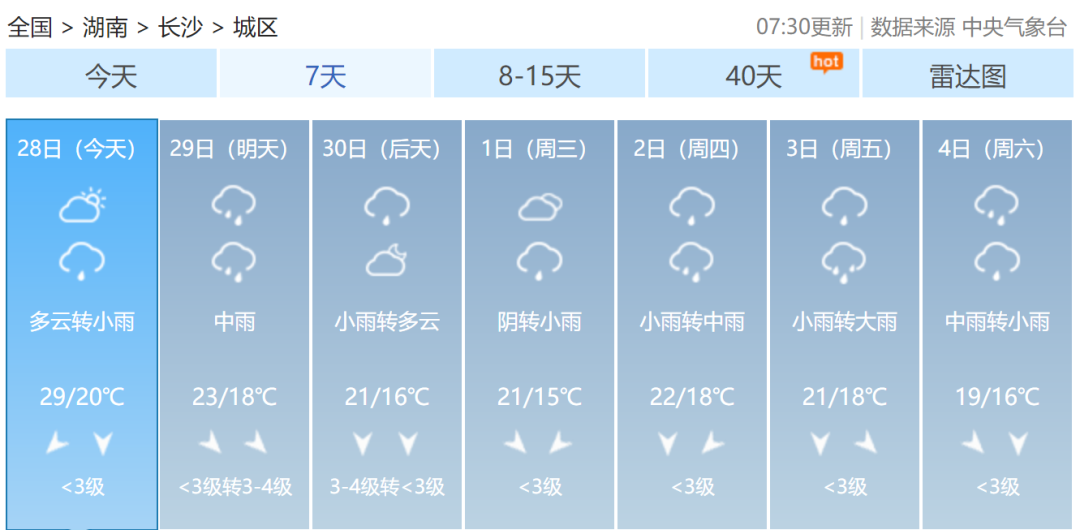Open the 28日（今天）forecast card
Image resolution: width=1080 pixels, height=530 pixels.
click(x=82, y=320)
